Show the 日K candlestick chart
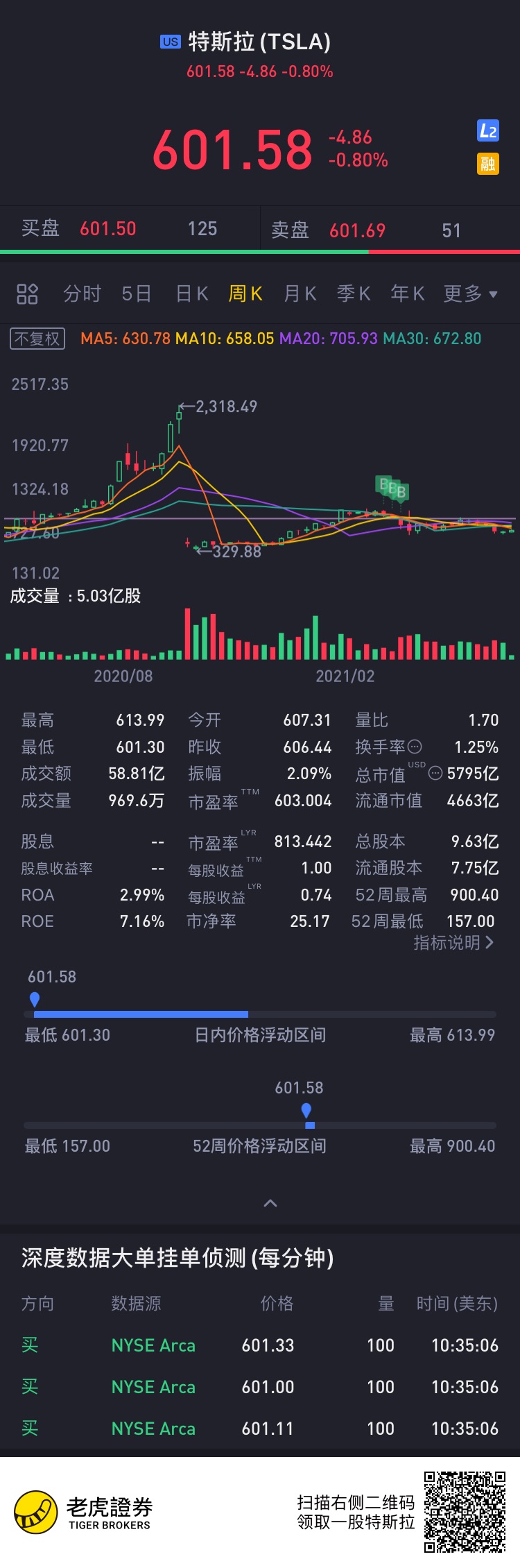This screenshot has height=1568, width=520. click(x=191, y=293)
